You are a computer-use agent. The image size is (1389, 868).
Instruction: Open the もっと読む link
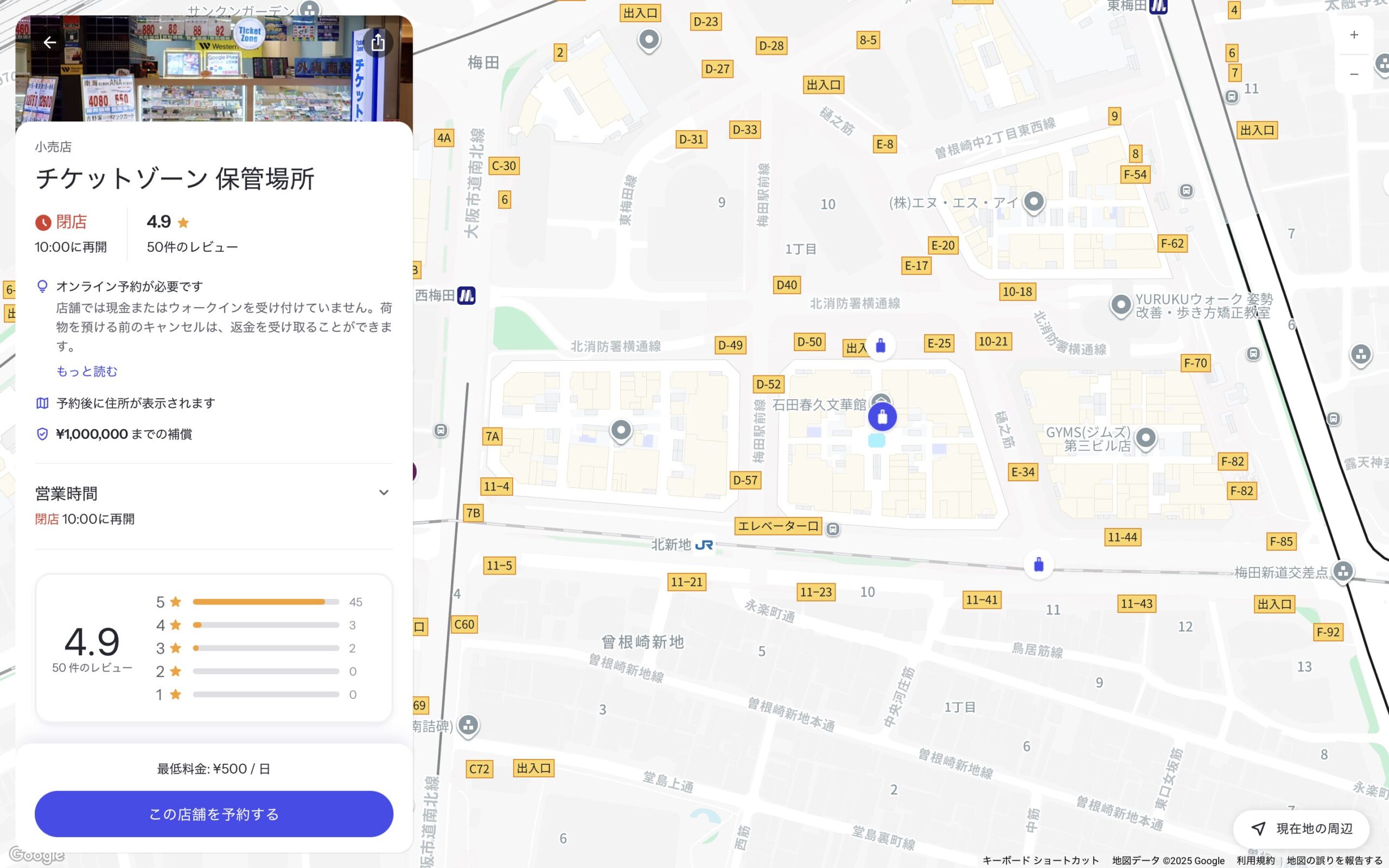87,372
